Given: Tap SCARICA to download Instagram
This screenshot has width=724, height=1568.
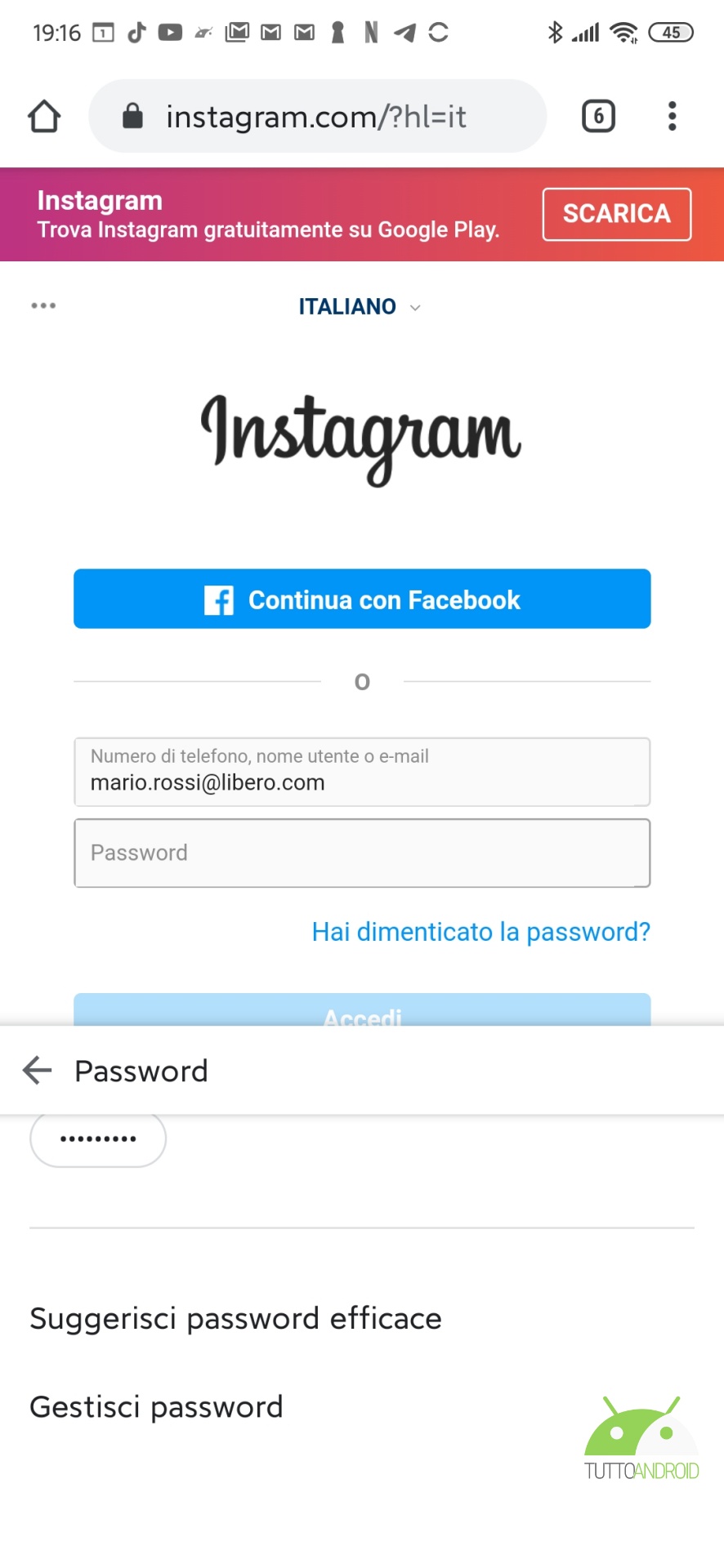Looking at the screenshot, I should click(x=616, y=214).
